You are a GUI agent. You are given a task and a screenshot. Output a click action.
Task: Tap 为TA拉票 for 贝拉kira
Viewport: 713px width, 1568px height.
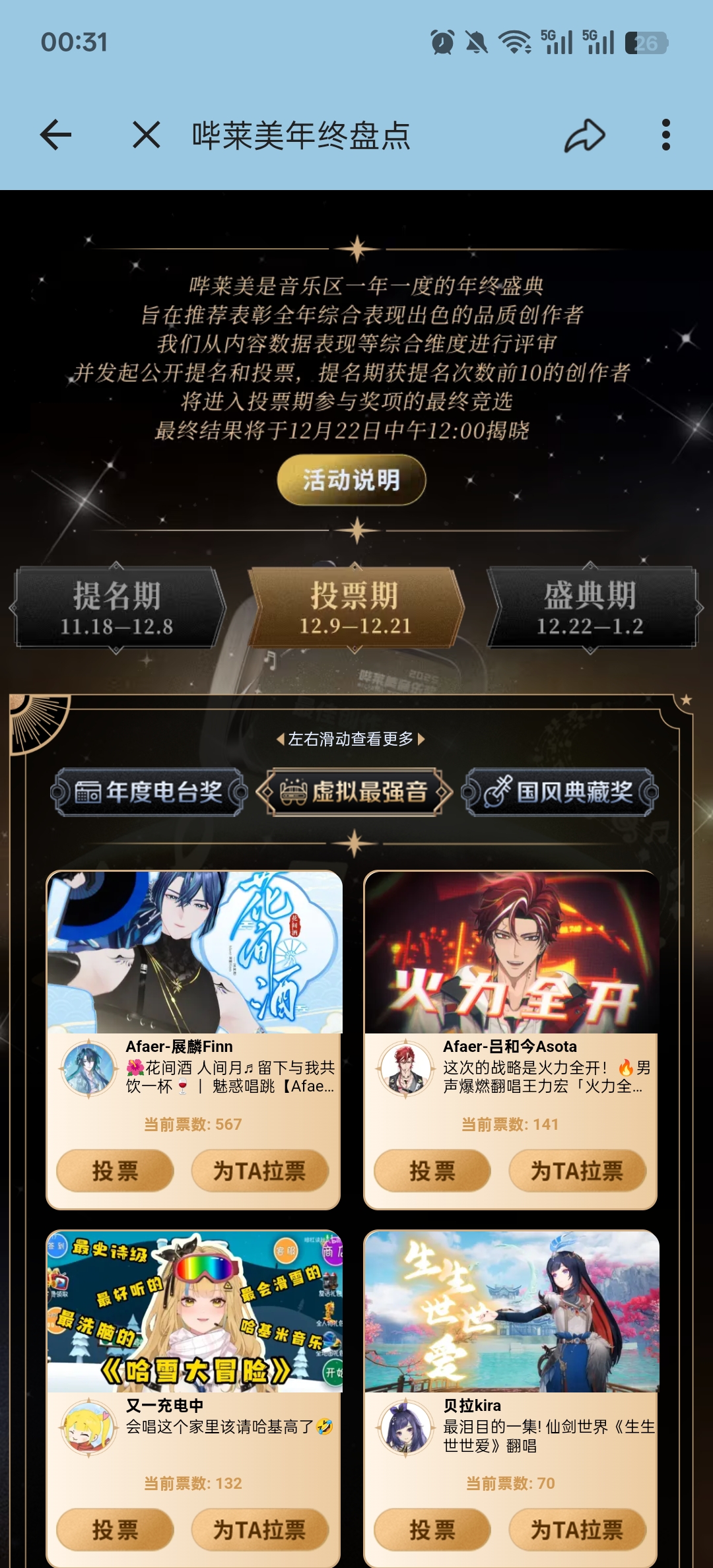[577, 1530]
